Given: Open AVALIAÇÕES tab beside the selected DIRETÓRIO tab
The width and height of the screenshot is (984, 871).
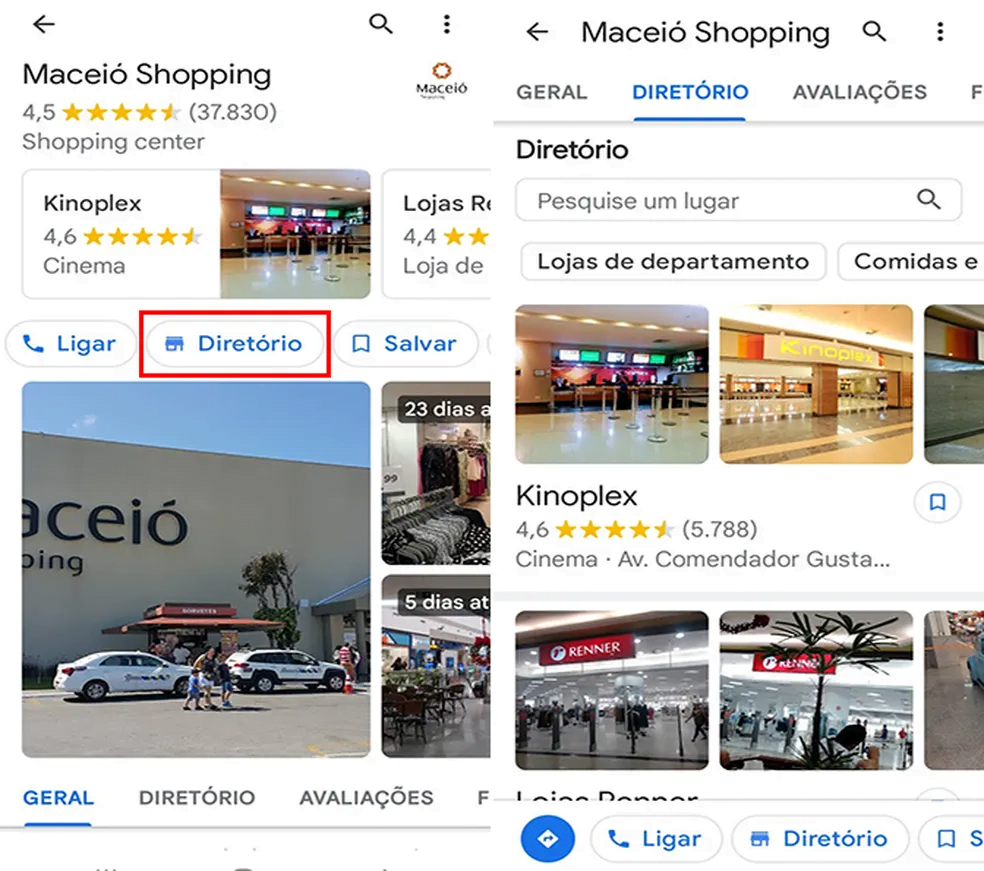Looking at the screenshot, I should pyautogui.click(x=859, y=93).
